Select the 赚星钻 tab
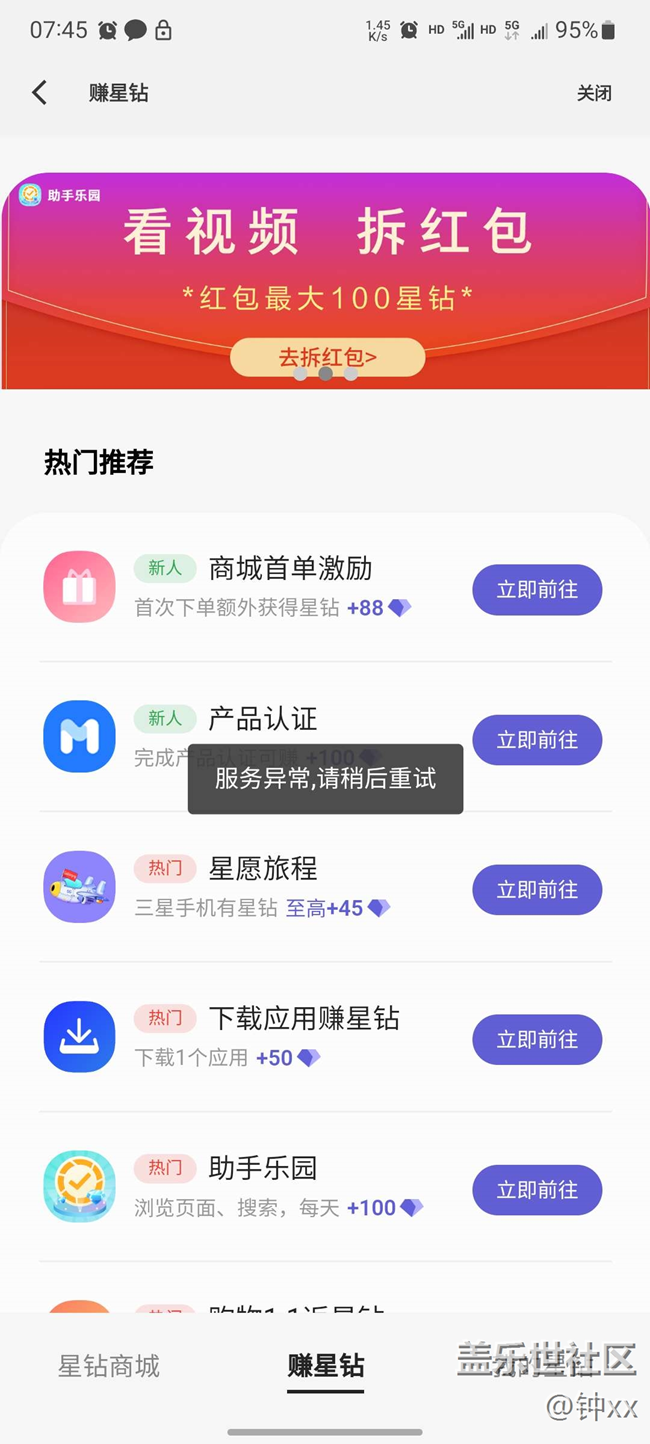Screen dimensions: 650x1444 coord(326,1366)
